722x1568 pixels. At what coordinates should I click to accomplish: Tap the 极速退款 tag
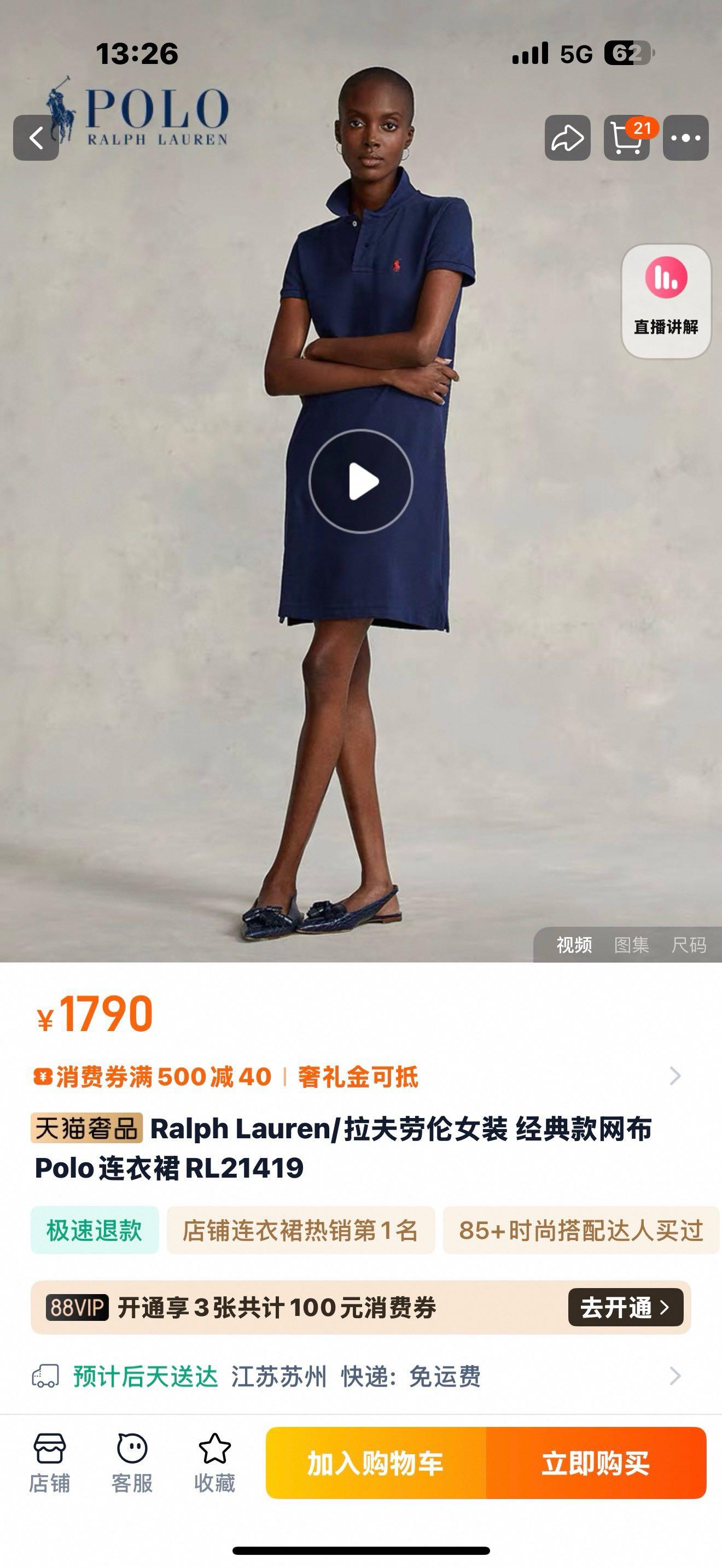[x=95, y=1230]
